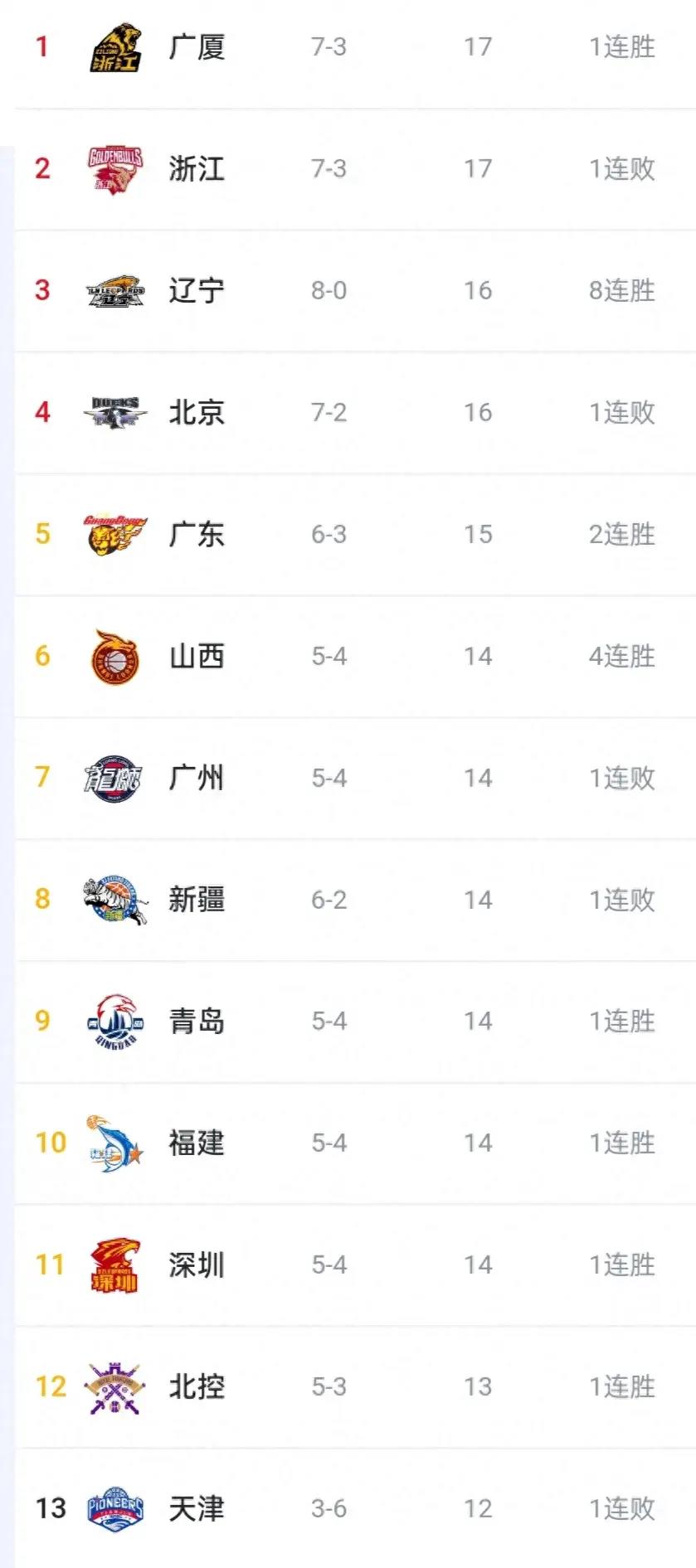
Task: Click the 8连胜 streak label for 辽宁
Action: [x=621, y=290]
